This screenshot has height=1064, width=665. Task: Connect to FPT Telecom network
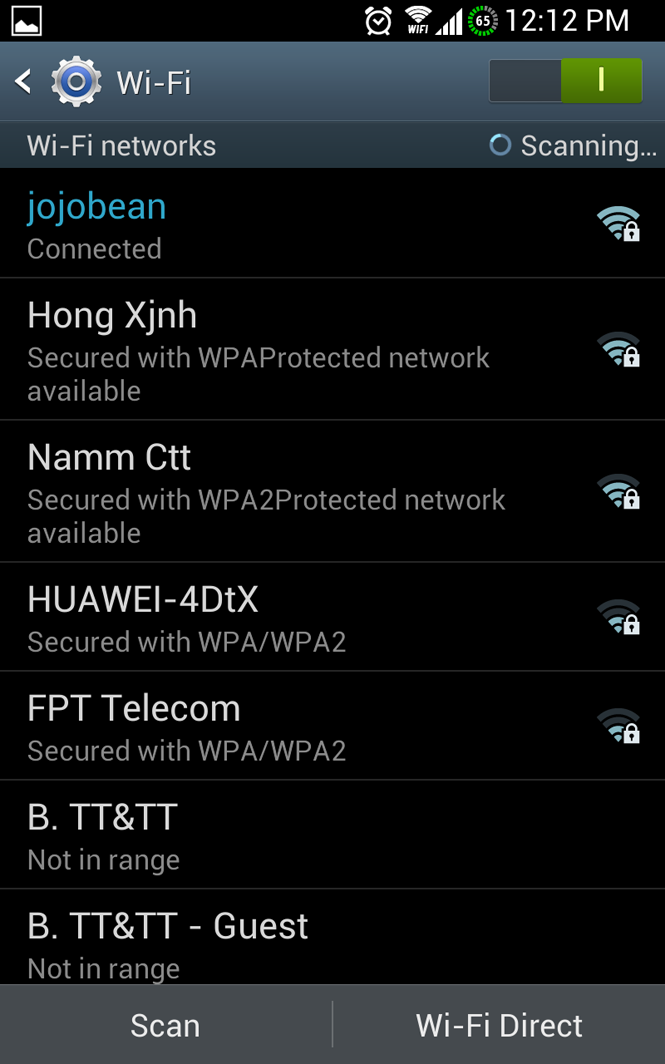[x=300, y=725]
